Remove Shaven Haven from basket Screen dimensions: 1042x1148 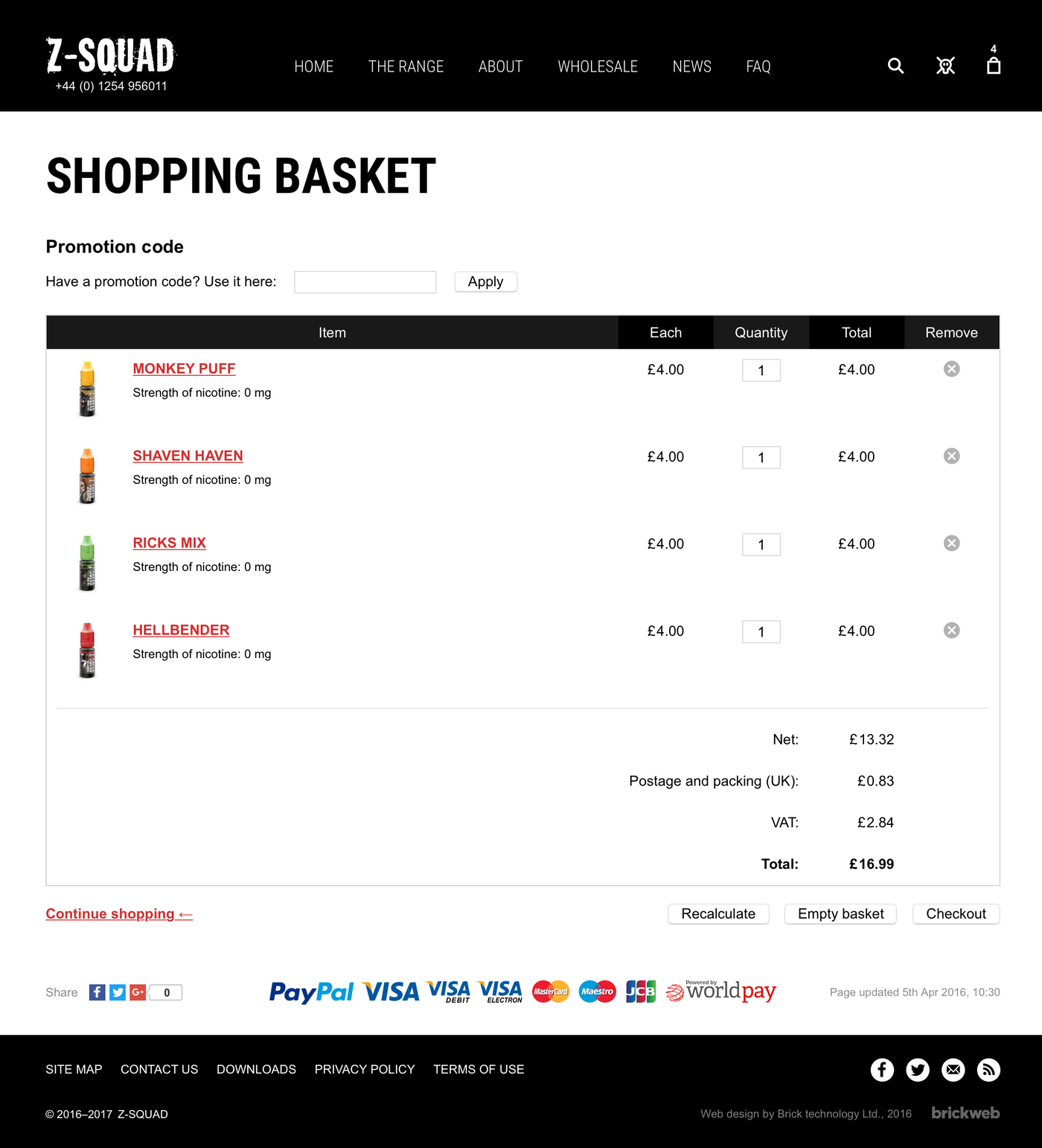click(951, 456)
